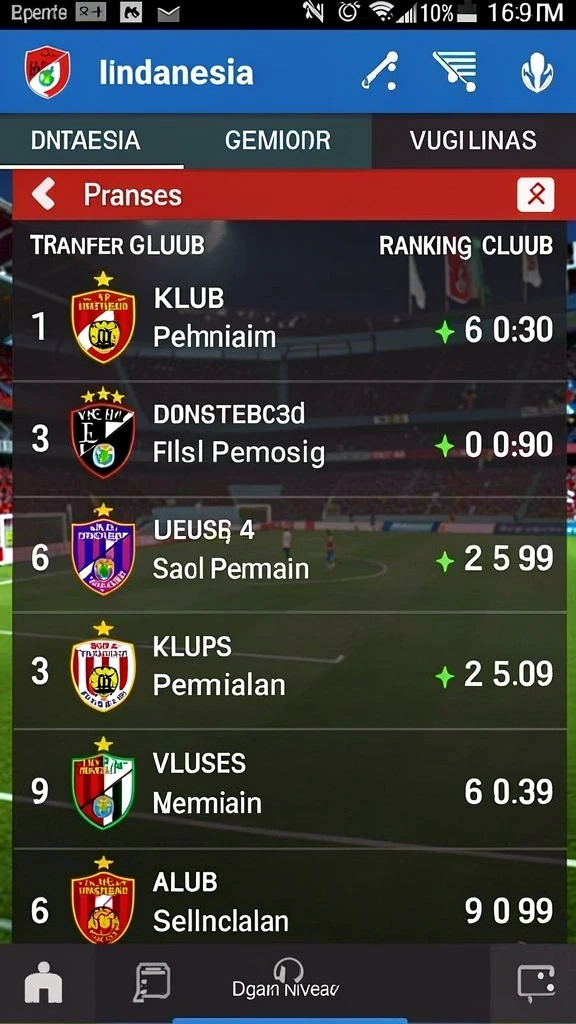This screenshot has height=1024, width=576.
Task: Switch to the VUGI LINAS tab
Action: (473, 140)
